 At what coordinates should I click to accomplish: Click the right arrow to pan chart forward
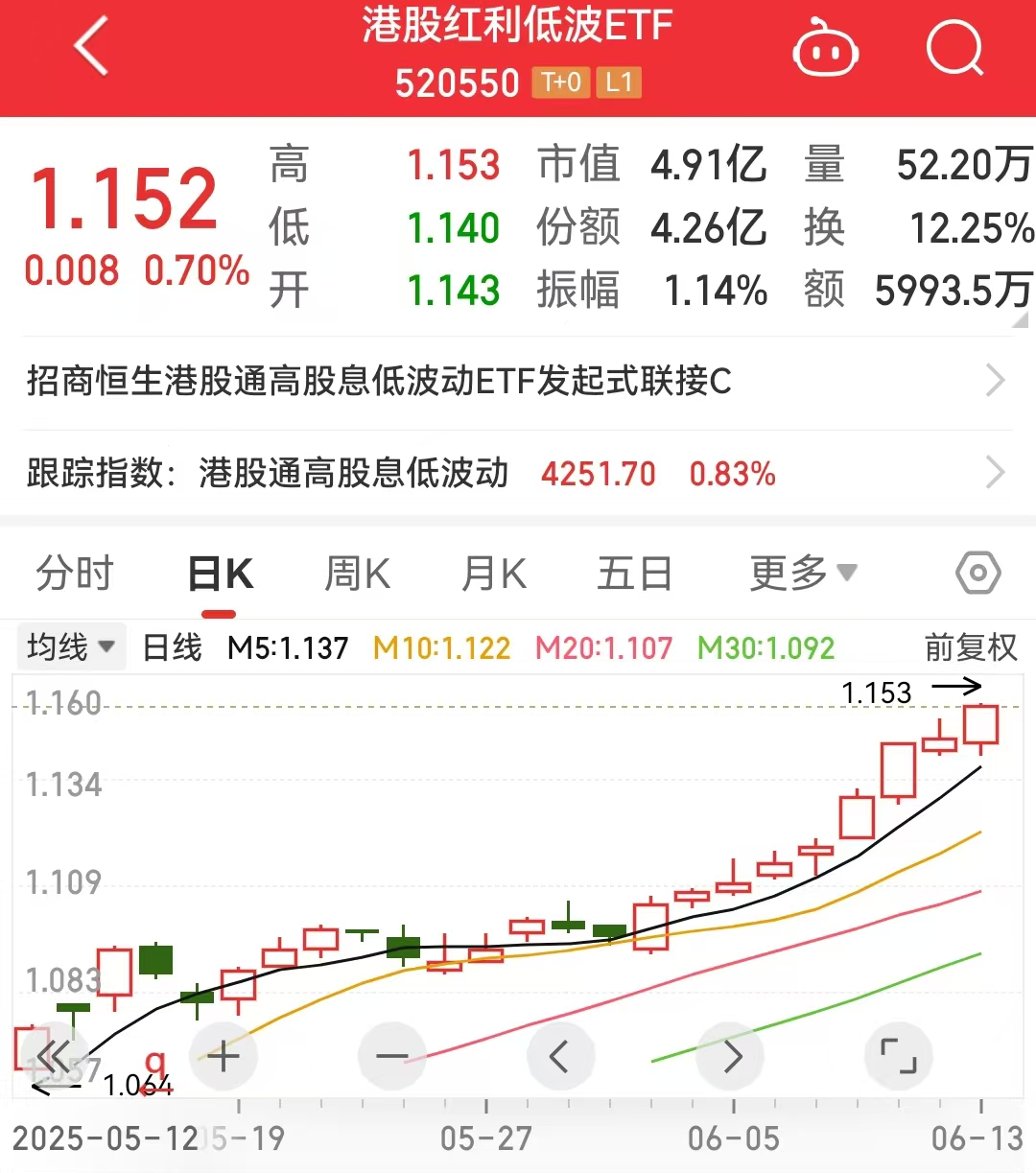click(x=729, y=1055)
